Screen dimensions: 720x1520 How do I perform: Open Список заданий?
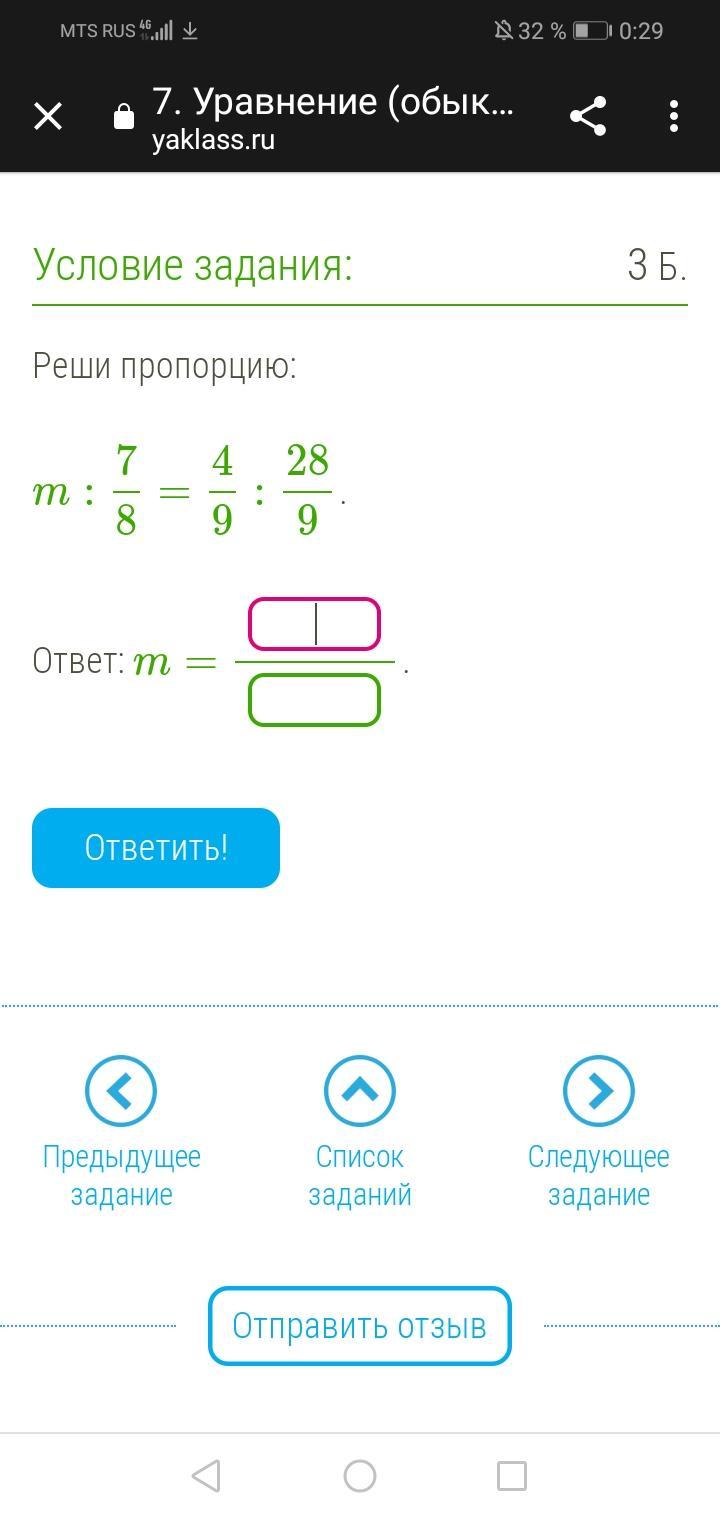[x=360, y=1091]
